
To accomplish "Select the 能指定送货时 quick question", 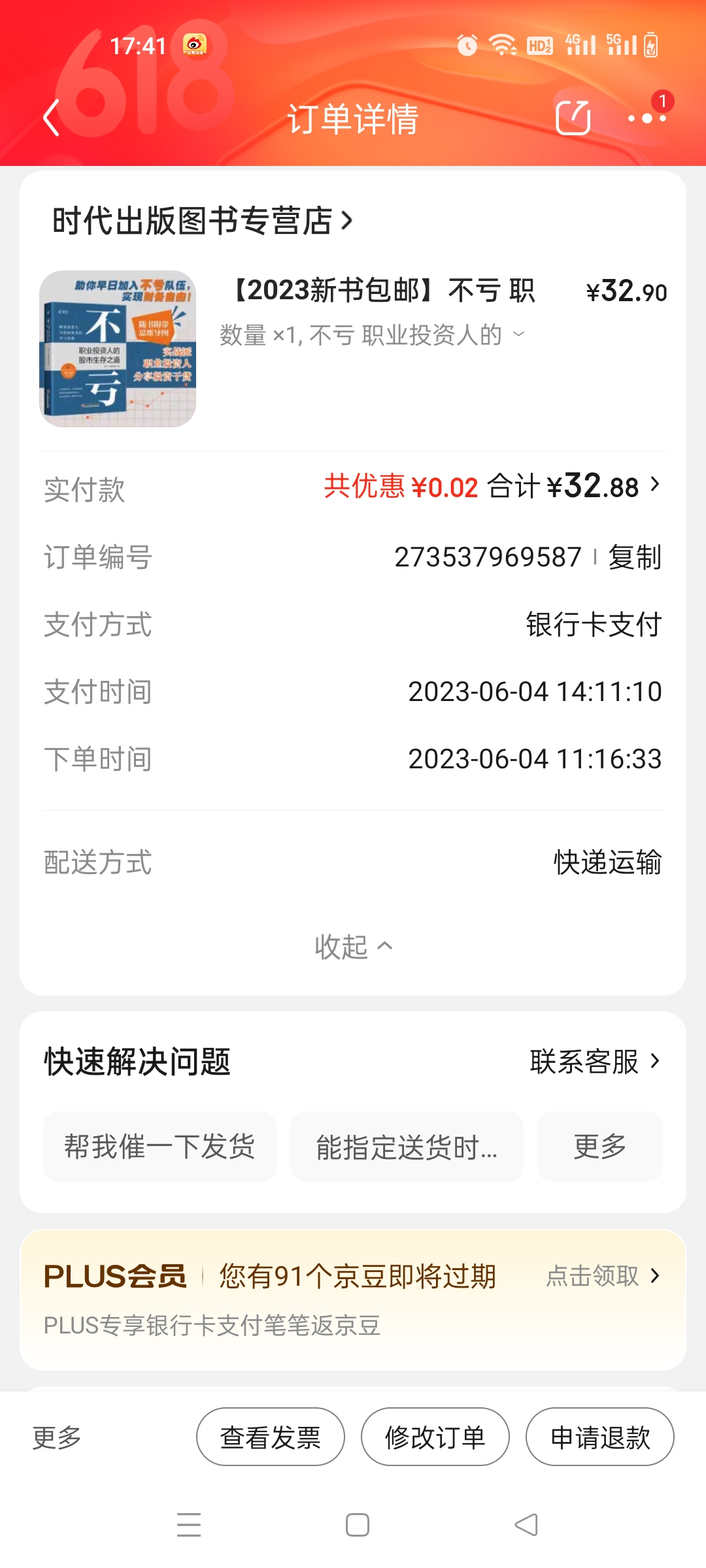I will [x=407, y=1147].
